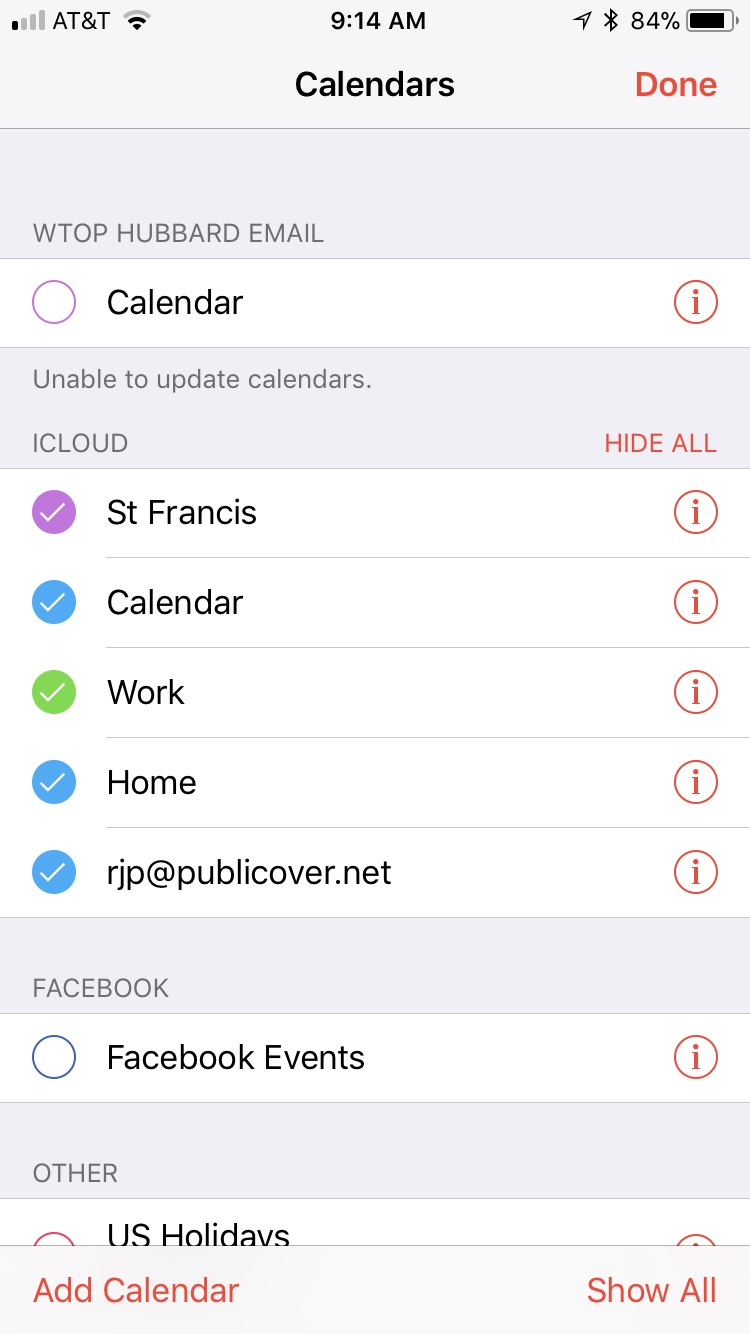
Task: Open the Home calendar info button
Action: (696, 783)
